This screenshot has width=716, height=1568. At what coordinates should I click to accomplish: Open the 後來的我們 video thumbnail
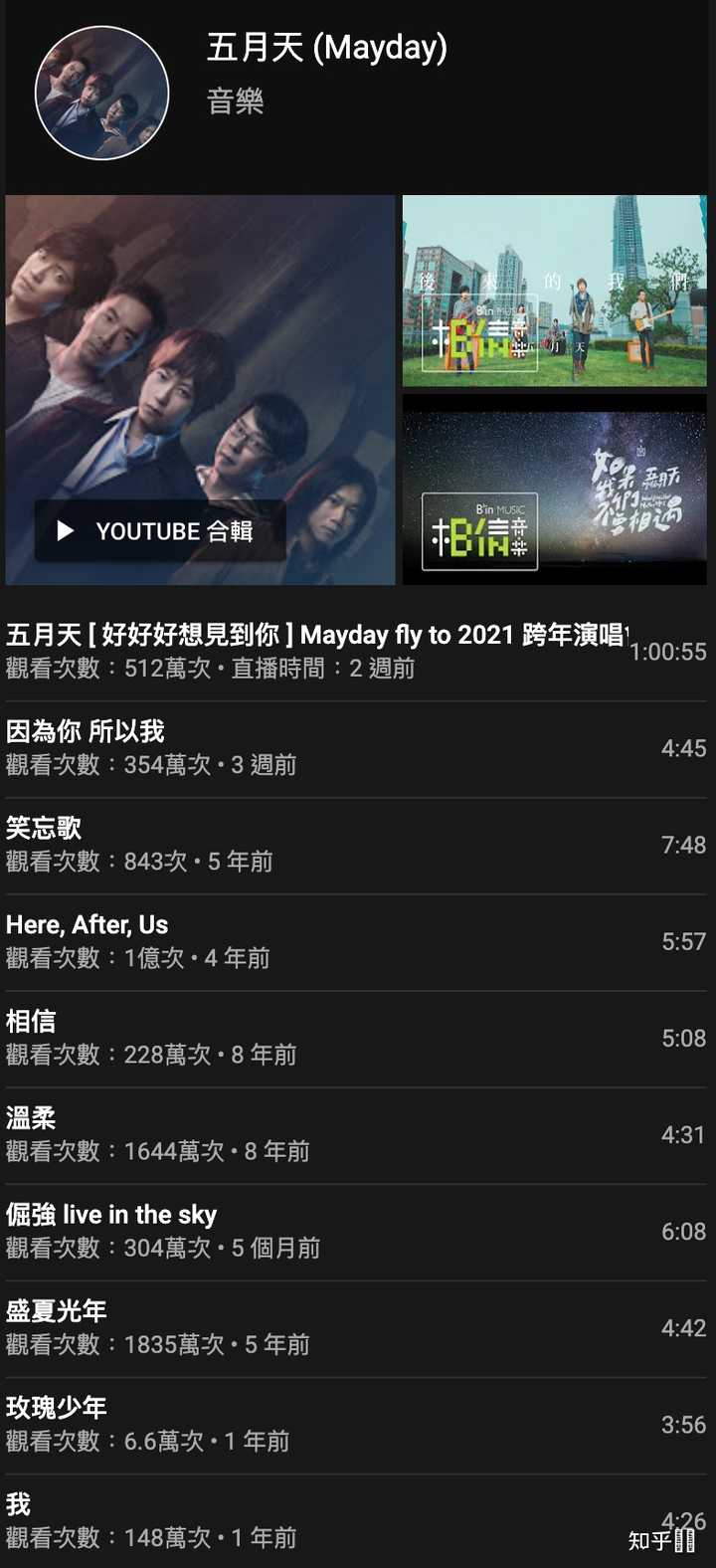coord(554,291)
